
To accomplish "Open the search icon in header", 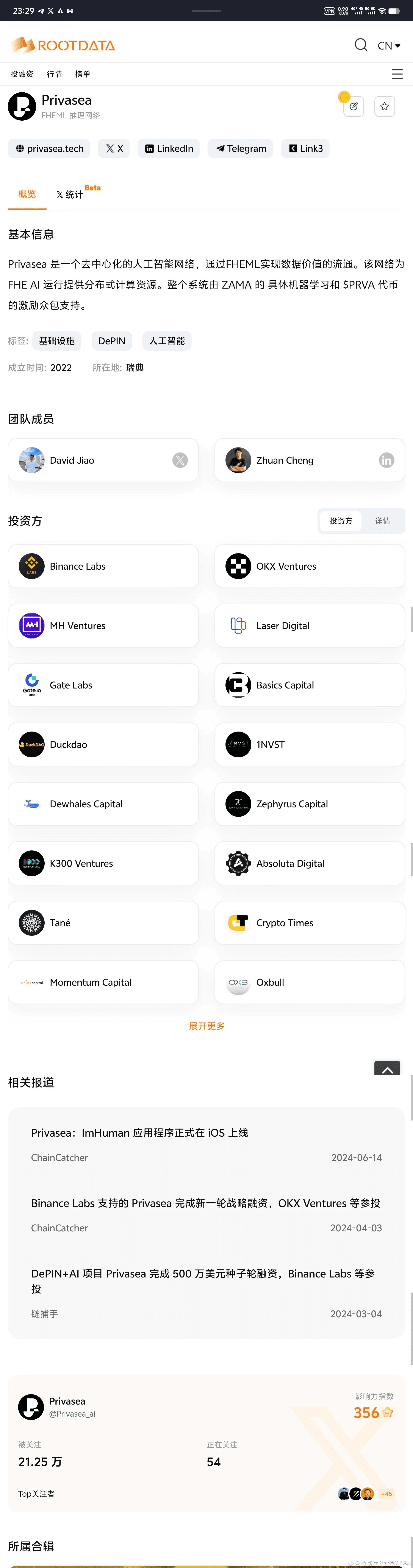I will (361, 45).
